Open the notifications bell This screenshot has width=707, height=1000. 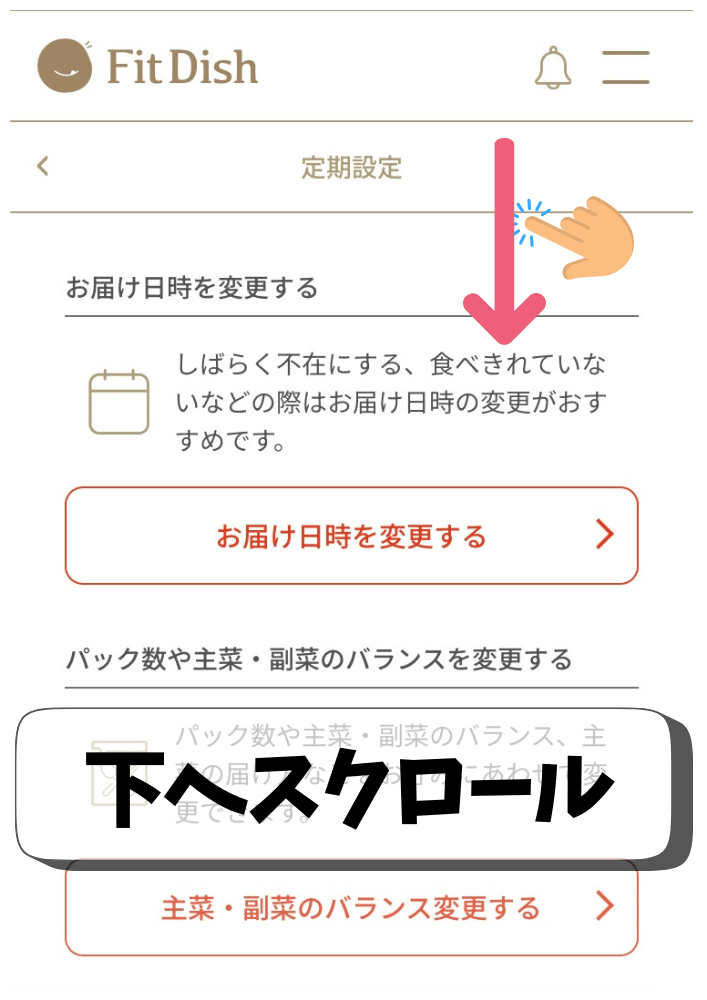coord(553,67)
